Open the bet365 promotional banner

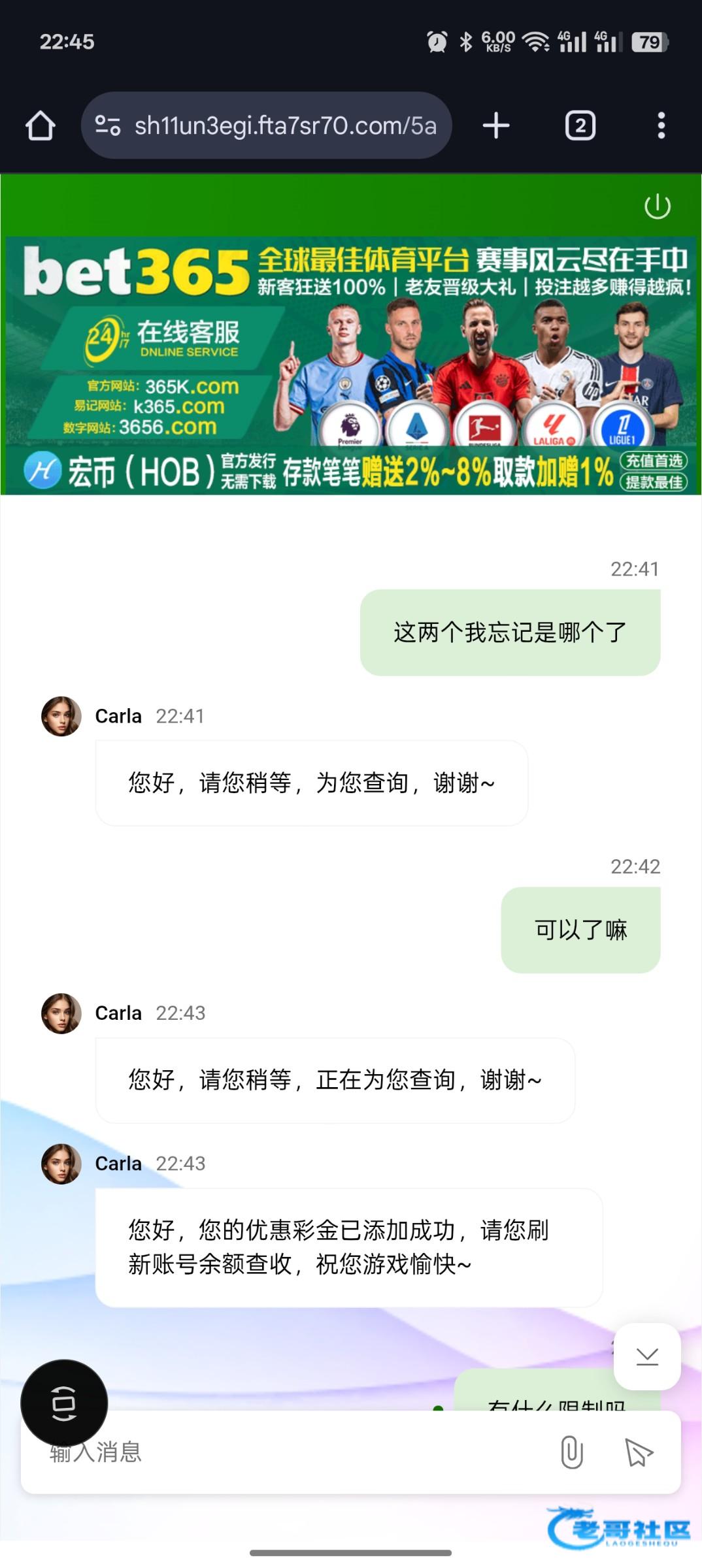[x=351, y=366]
